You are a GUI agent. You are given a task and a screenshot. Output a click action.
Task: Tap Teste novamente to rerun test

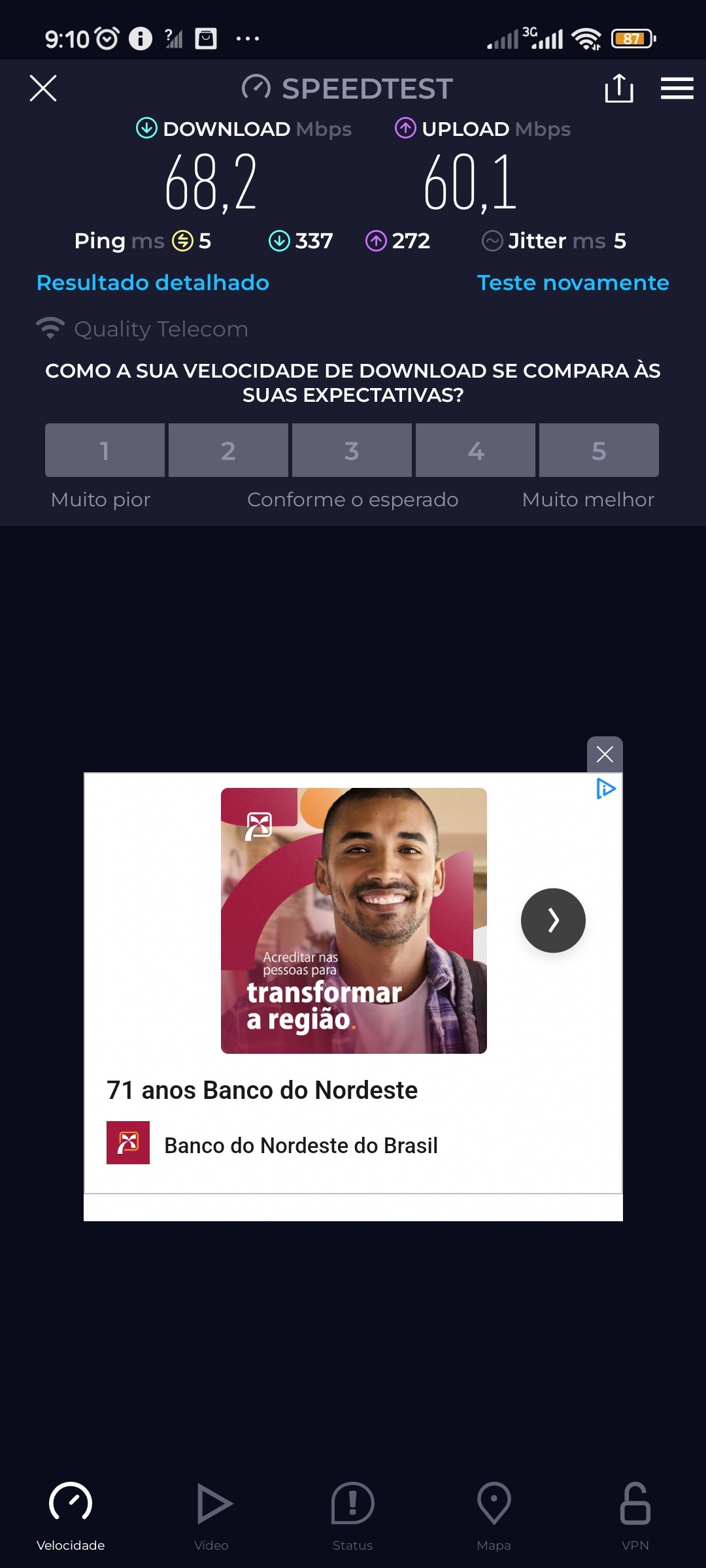pyautogui.click(x=573, y=283)
